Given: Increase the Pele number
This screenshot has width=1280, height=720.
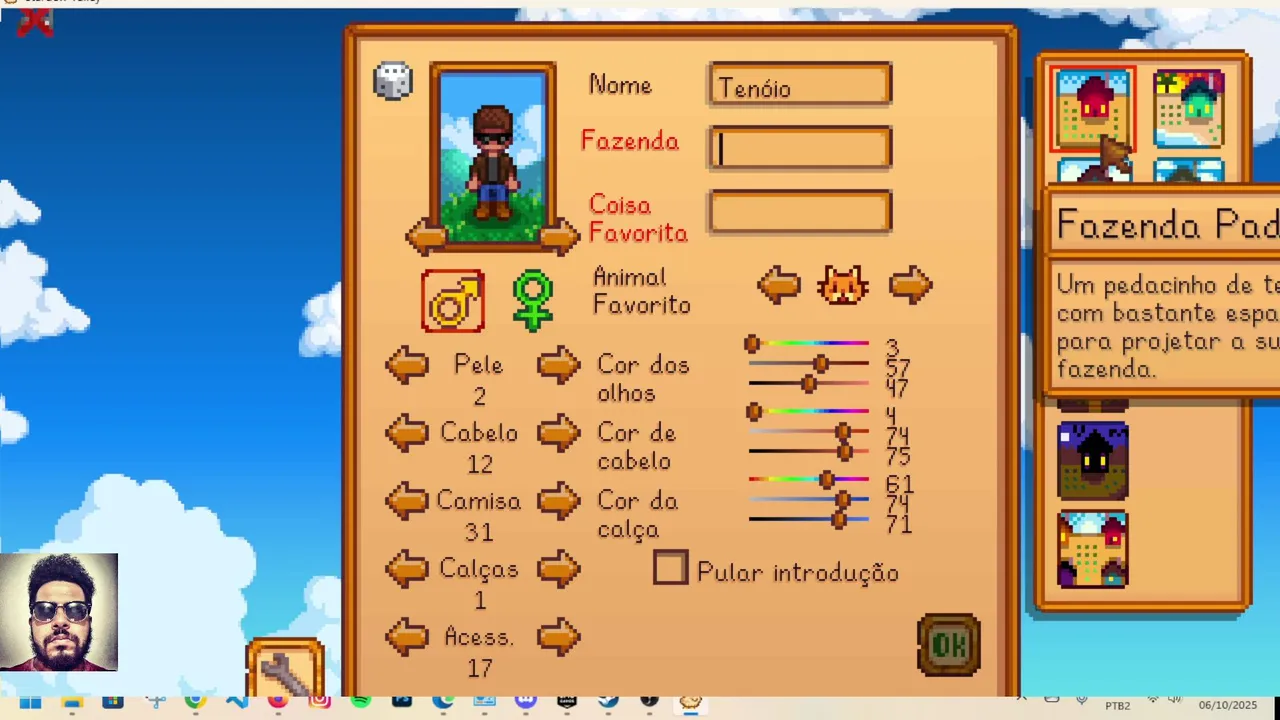Looking at the screenshot, I should pyautogui.click(x=558, y=365).
